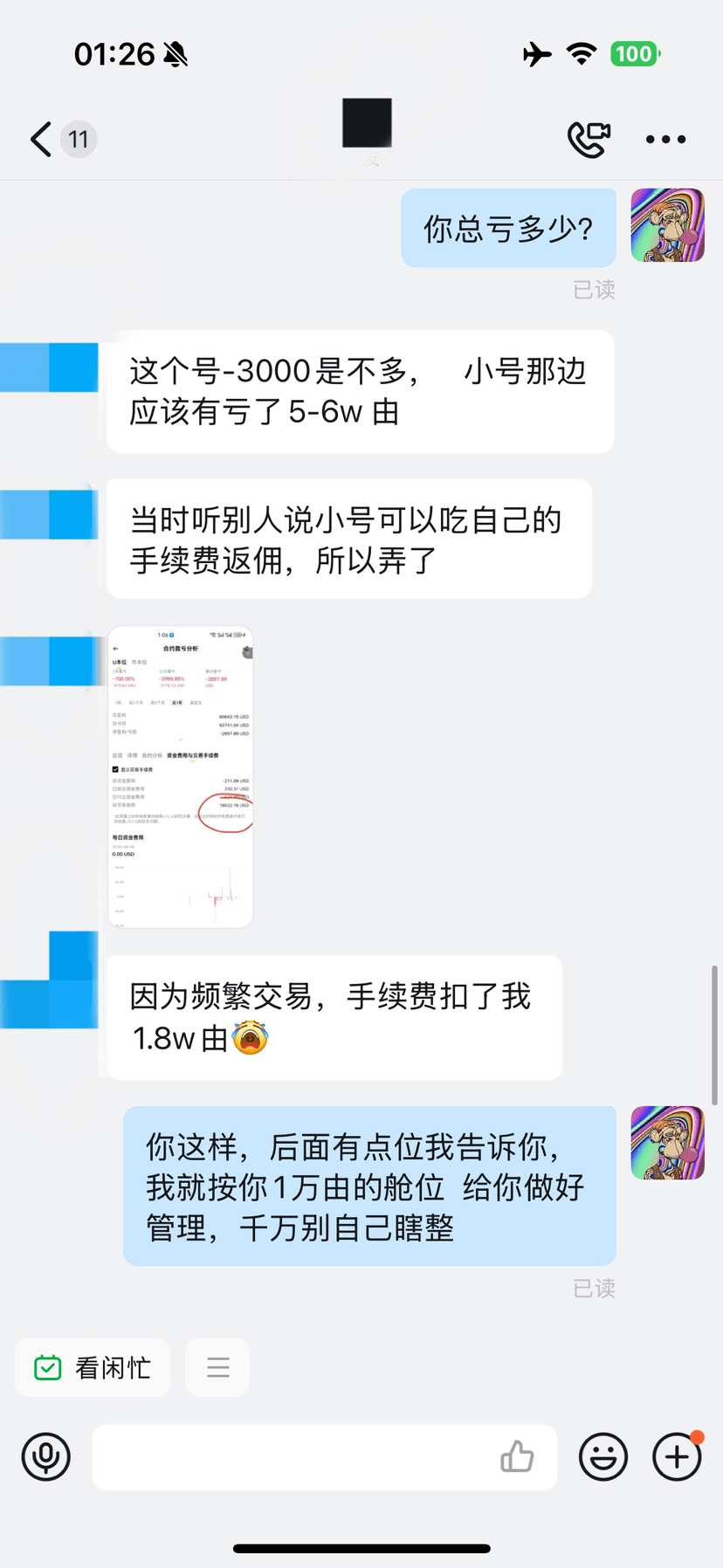Open the plus attachment menu
The height and width of the screenshot is (1568, 723).
678,1456
